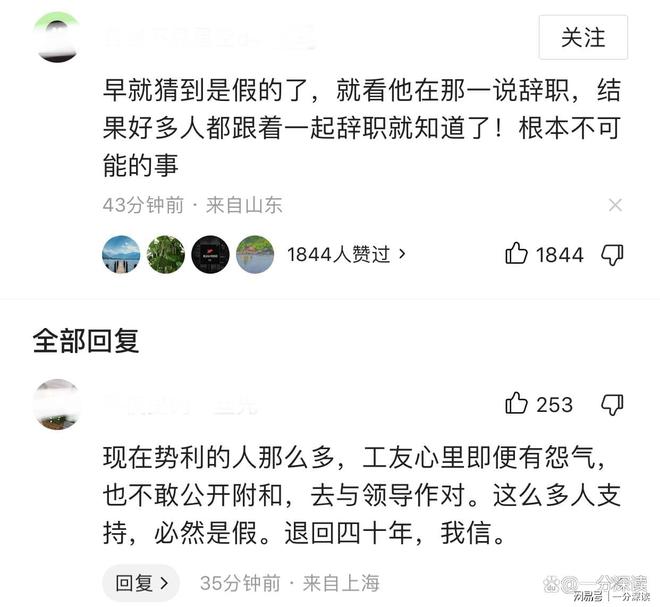This screenshot has height=607, width=660.
Task: Dislike the comment with 1844 likes
Action: pyautogui.click(x=612, y=254)
